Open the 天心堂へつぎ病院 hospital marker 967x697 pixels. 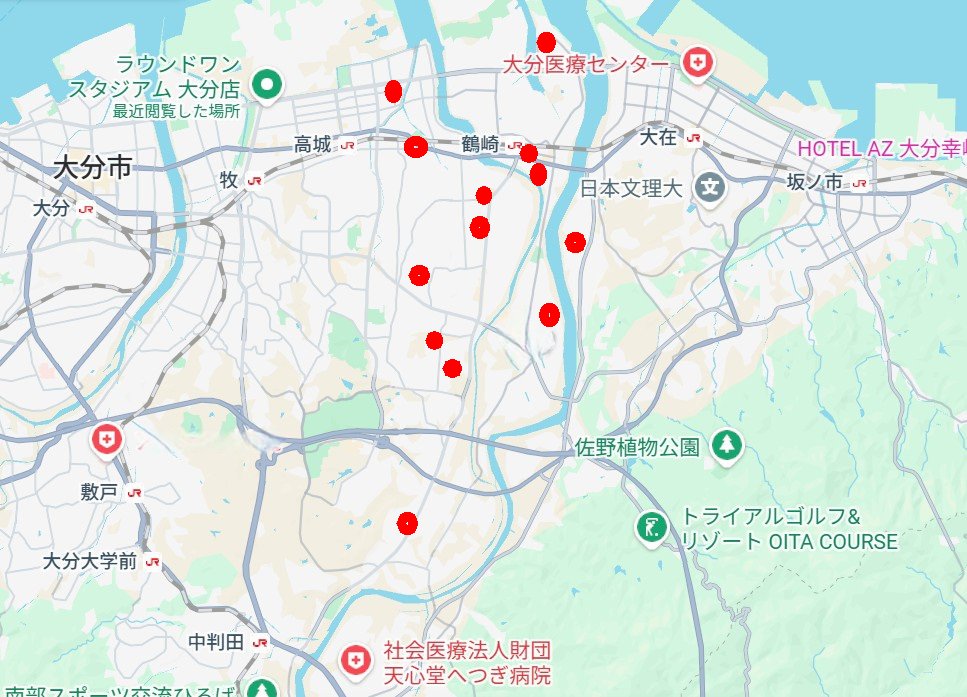(x=354, y=659)
